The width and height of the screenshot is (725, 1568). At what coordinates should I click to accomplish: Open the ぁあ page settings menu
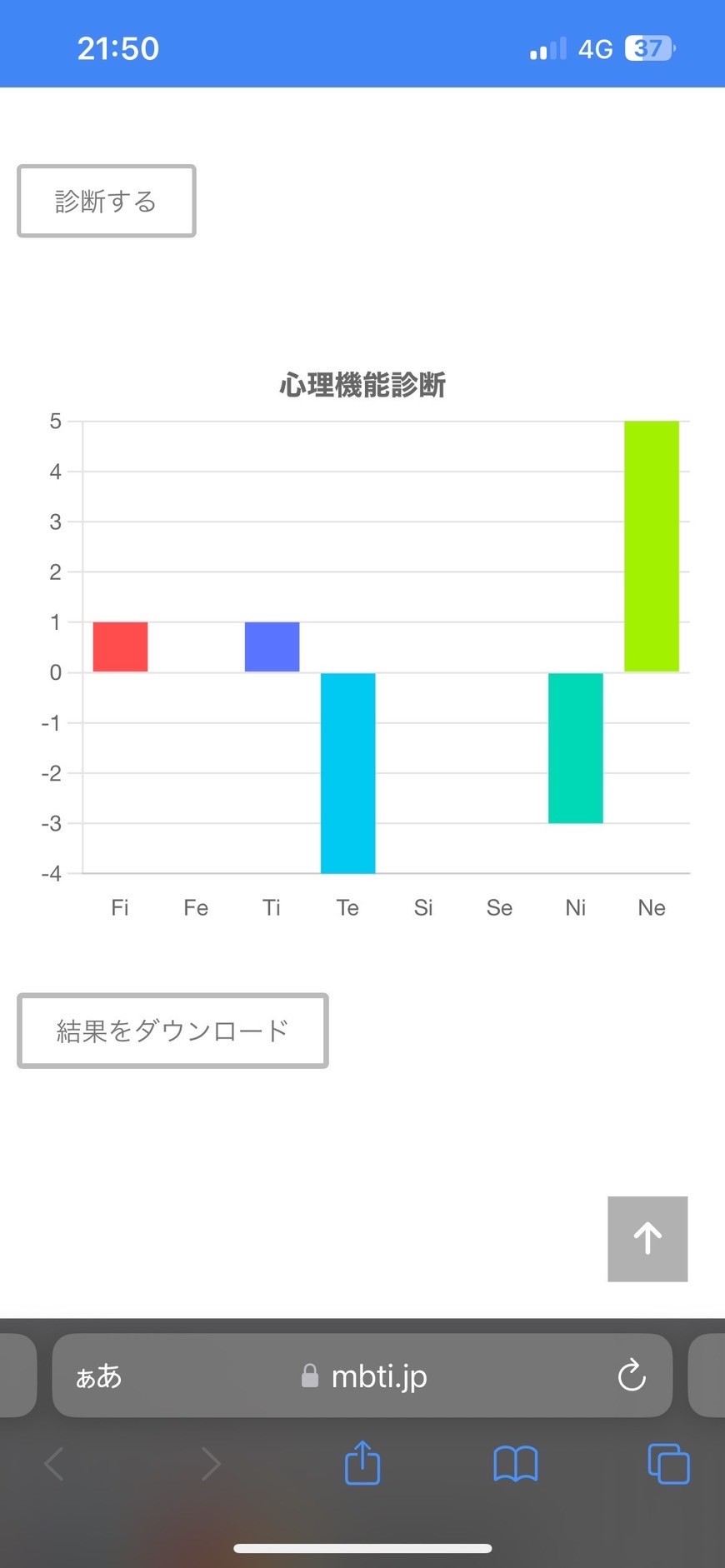coord(99,1376)
